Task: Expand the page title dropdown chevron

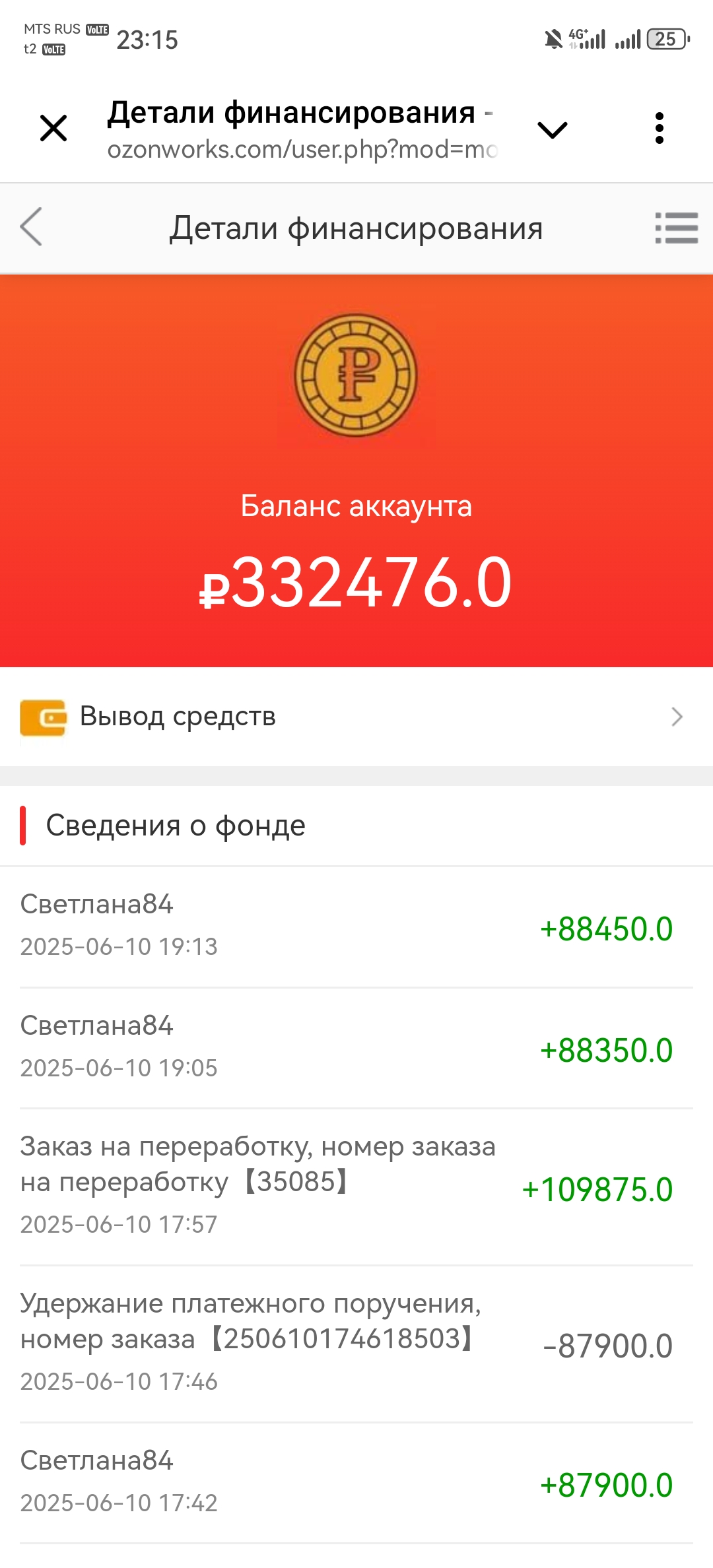Action: click(553, 129)
